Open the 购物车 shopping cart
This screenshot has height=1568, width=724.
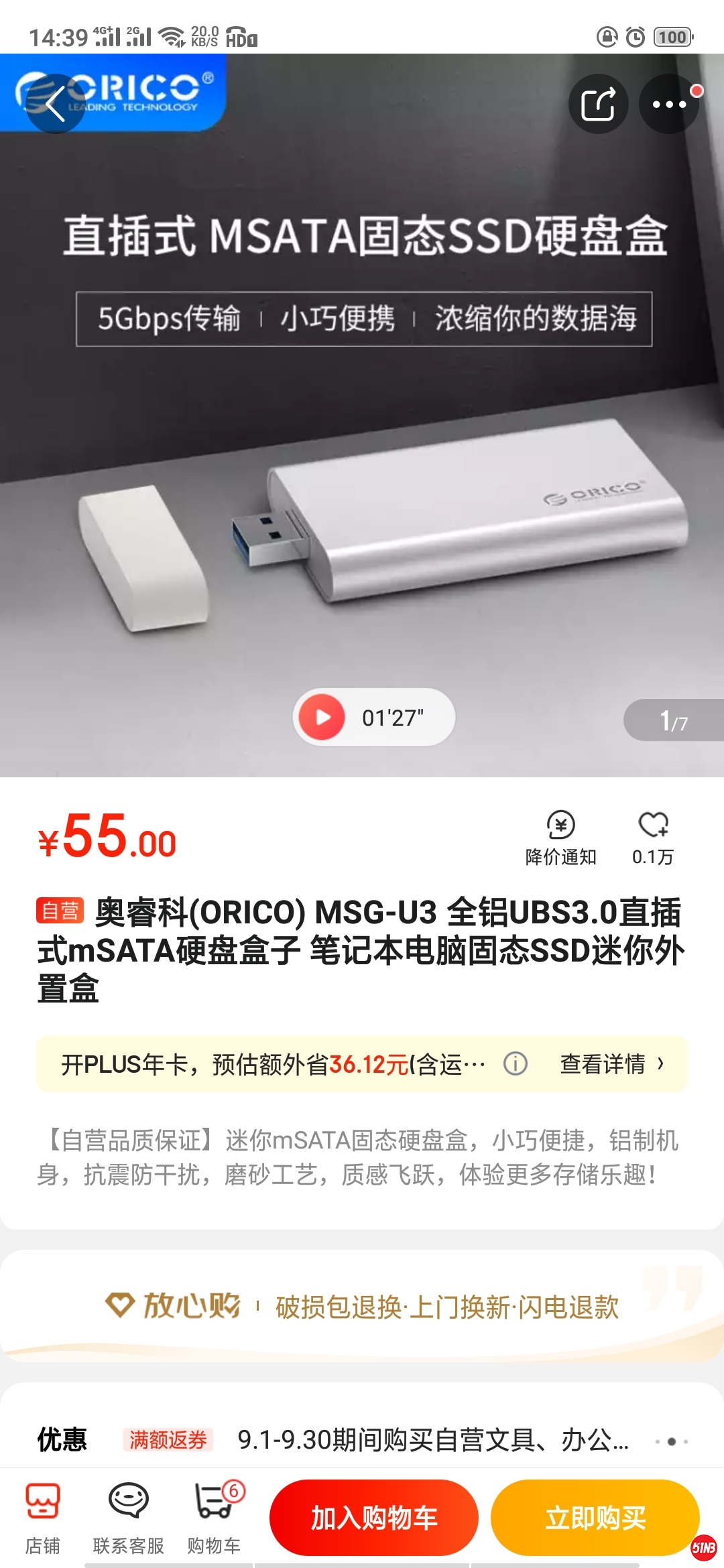tap(215, 1517)
